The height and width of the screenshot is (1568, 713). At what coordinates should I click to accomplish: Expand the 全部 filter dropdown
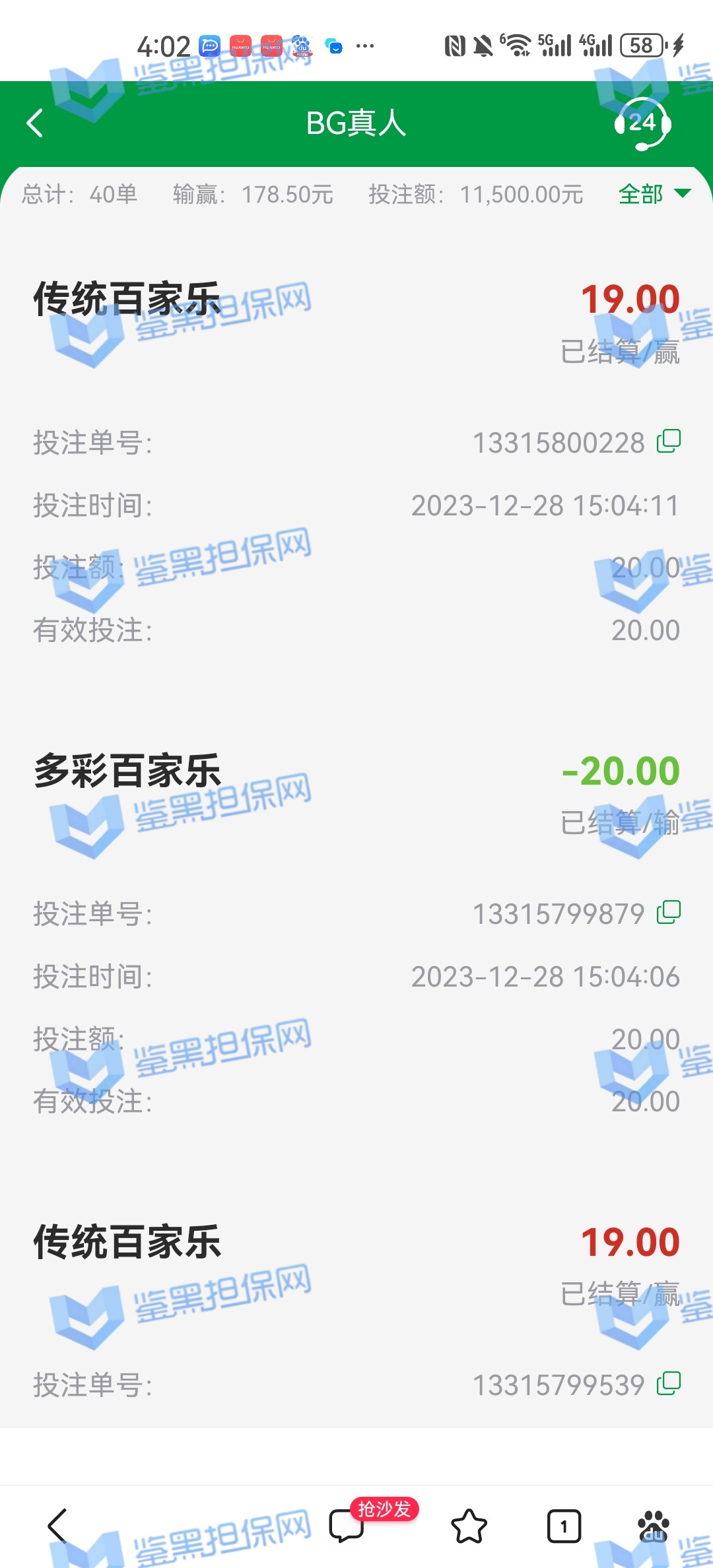point(654,194)
